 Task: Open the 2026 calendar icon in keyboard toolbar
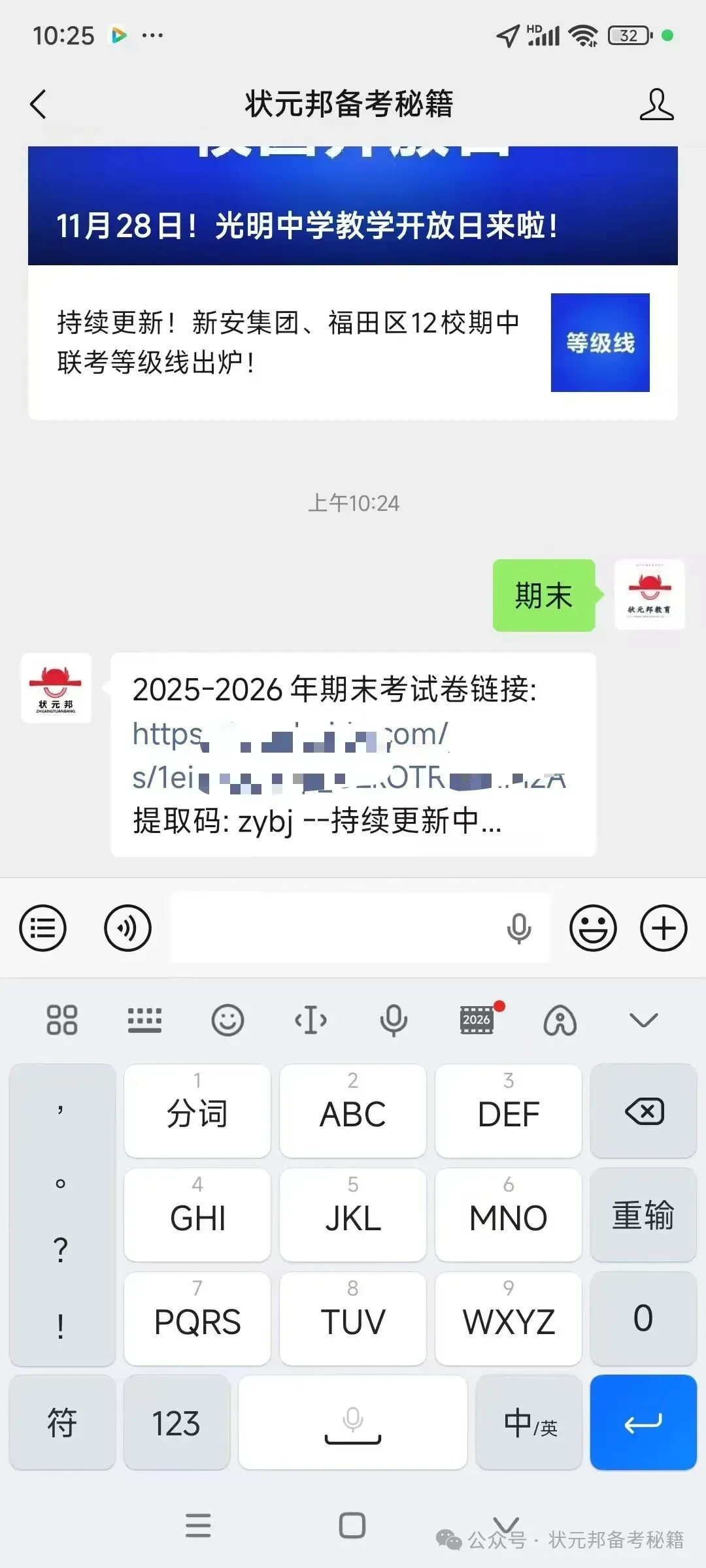point(477,1020)
